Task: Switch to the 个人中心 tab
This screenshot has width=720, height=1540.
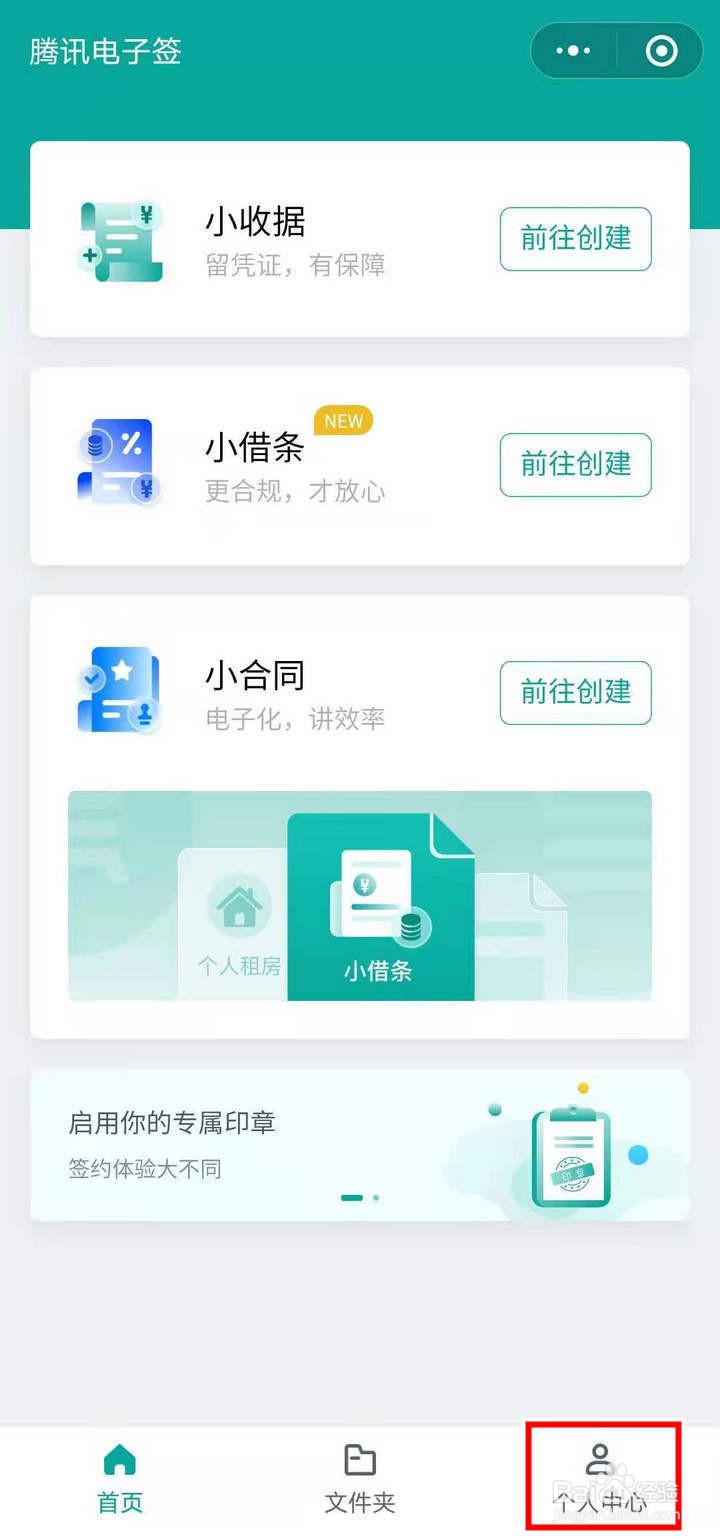Action: tap(600, 1480)
